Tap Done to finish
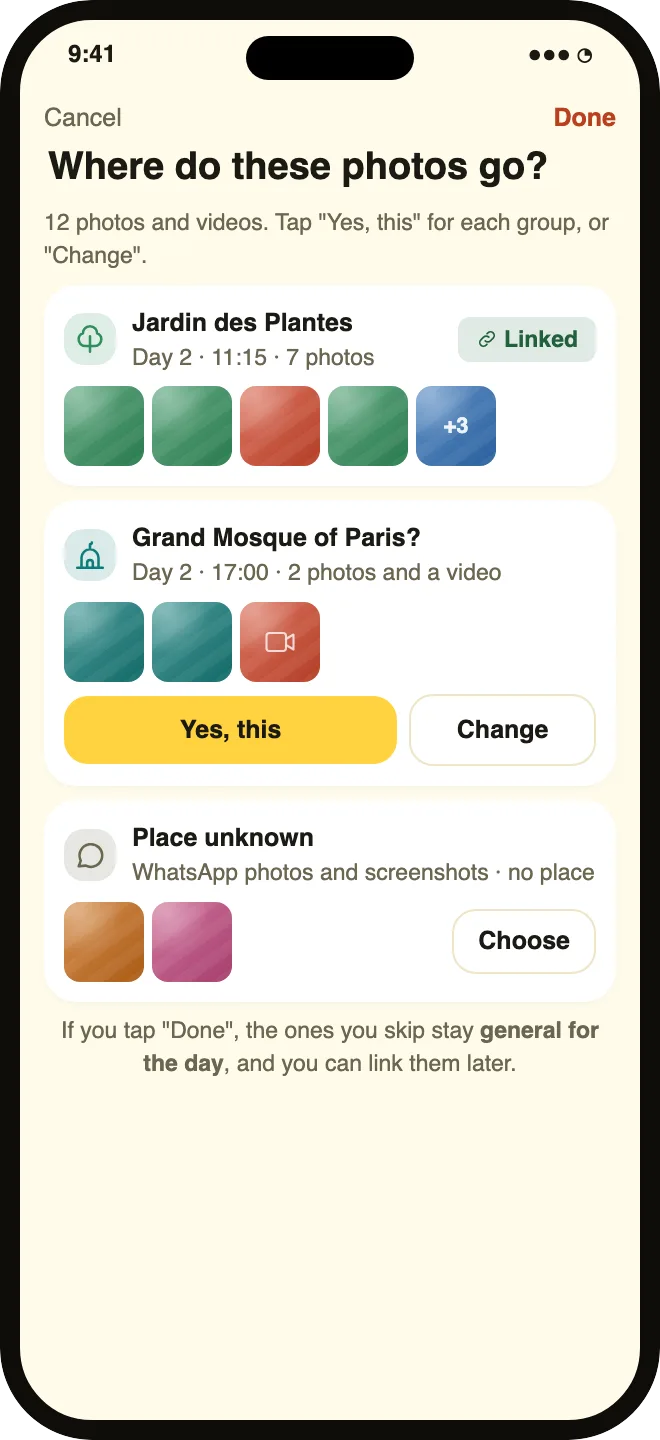660x1440 pixels. point(584,117)
